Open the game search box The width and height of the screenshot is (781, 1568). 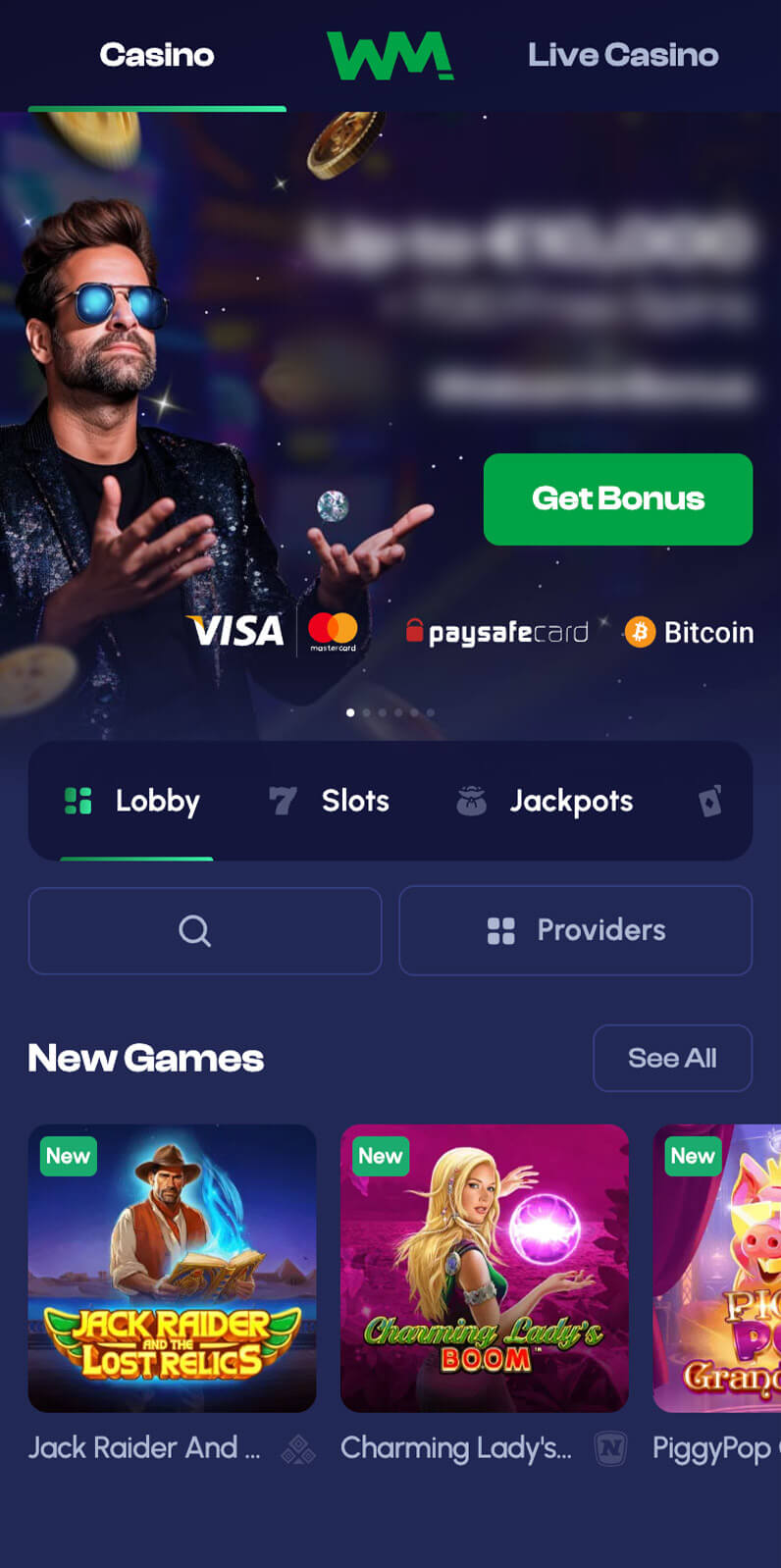205,930
